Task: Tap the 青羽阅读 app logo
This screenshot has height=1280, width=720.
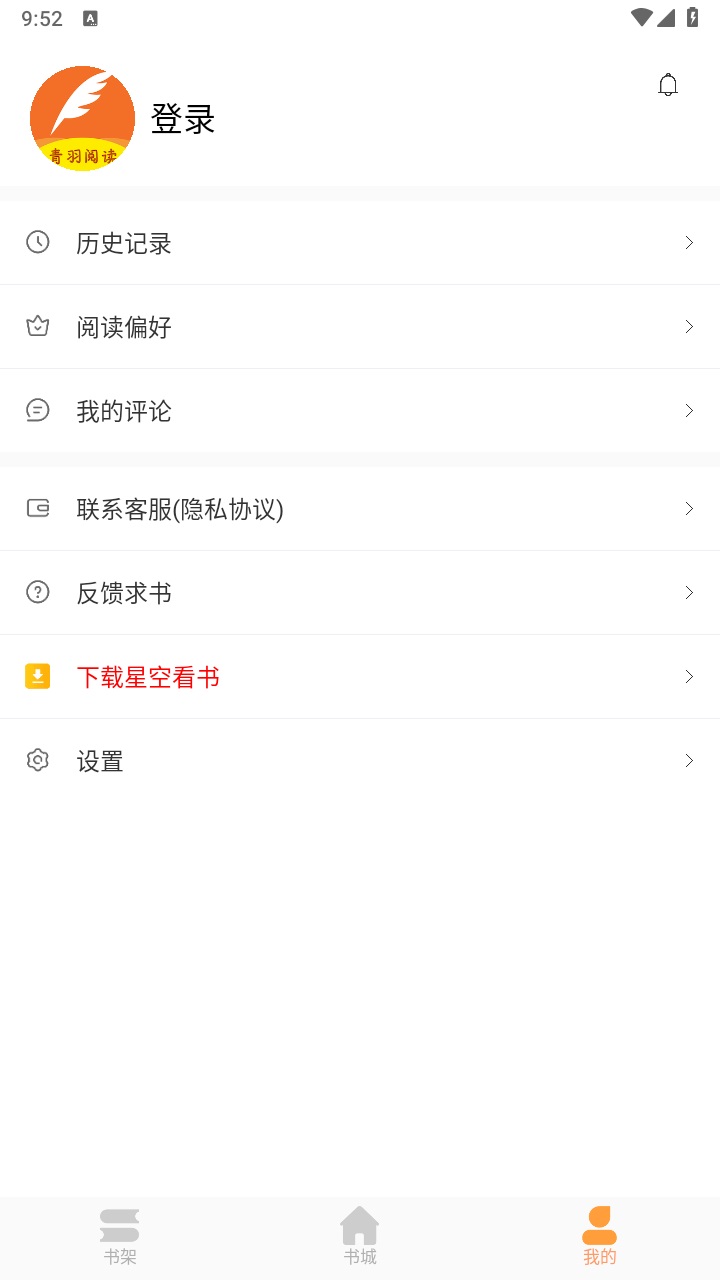Action: pyautogui.click(x=83, y=117)
